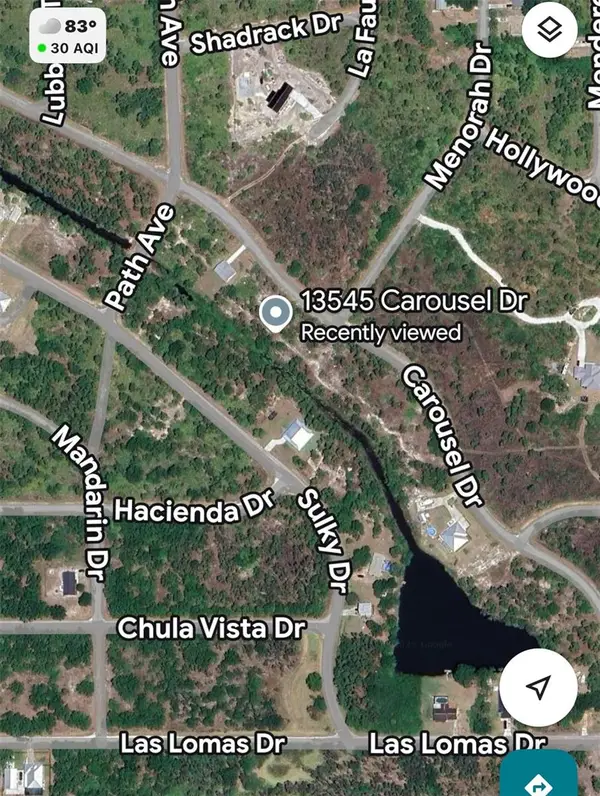Select the 13545 Carousel Dr pin
The width and height of the screenshot is (600, 796).
275,314
